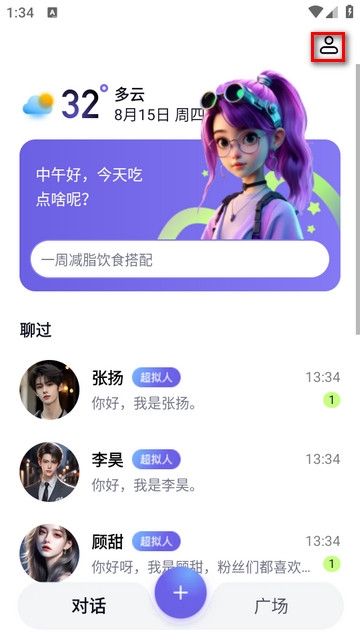Open the chat with 顾甜
360x640 pixels.
180,553
